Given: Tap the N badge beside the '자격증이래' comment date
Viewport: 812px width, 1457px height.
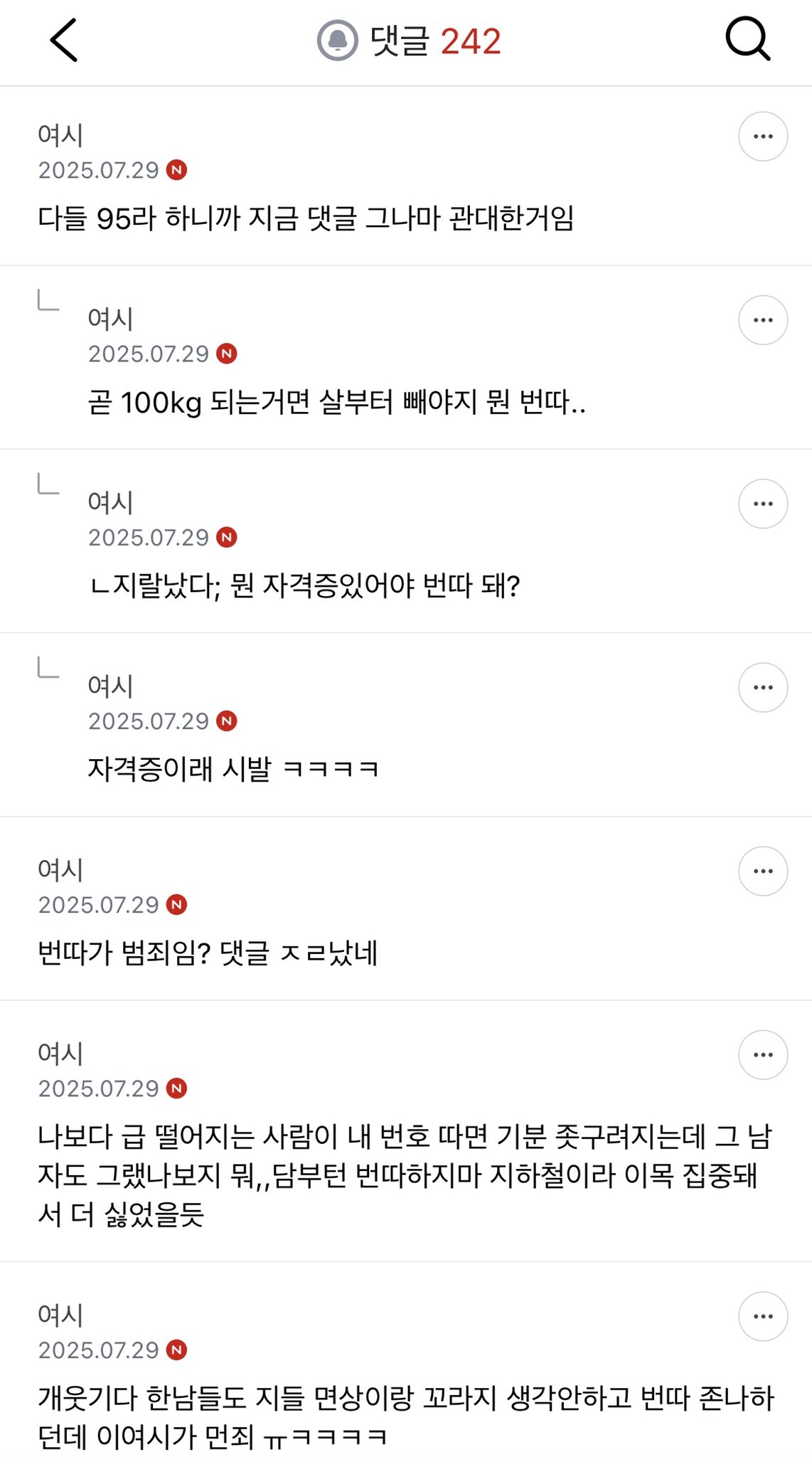Looking at the screenshot, I should [x=226, y=721].
